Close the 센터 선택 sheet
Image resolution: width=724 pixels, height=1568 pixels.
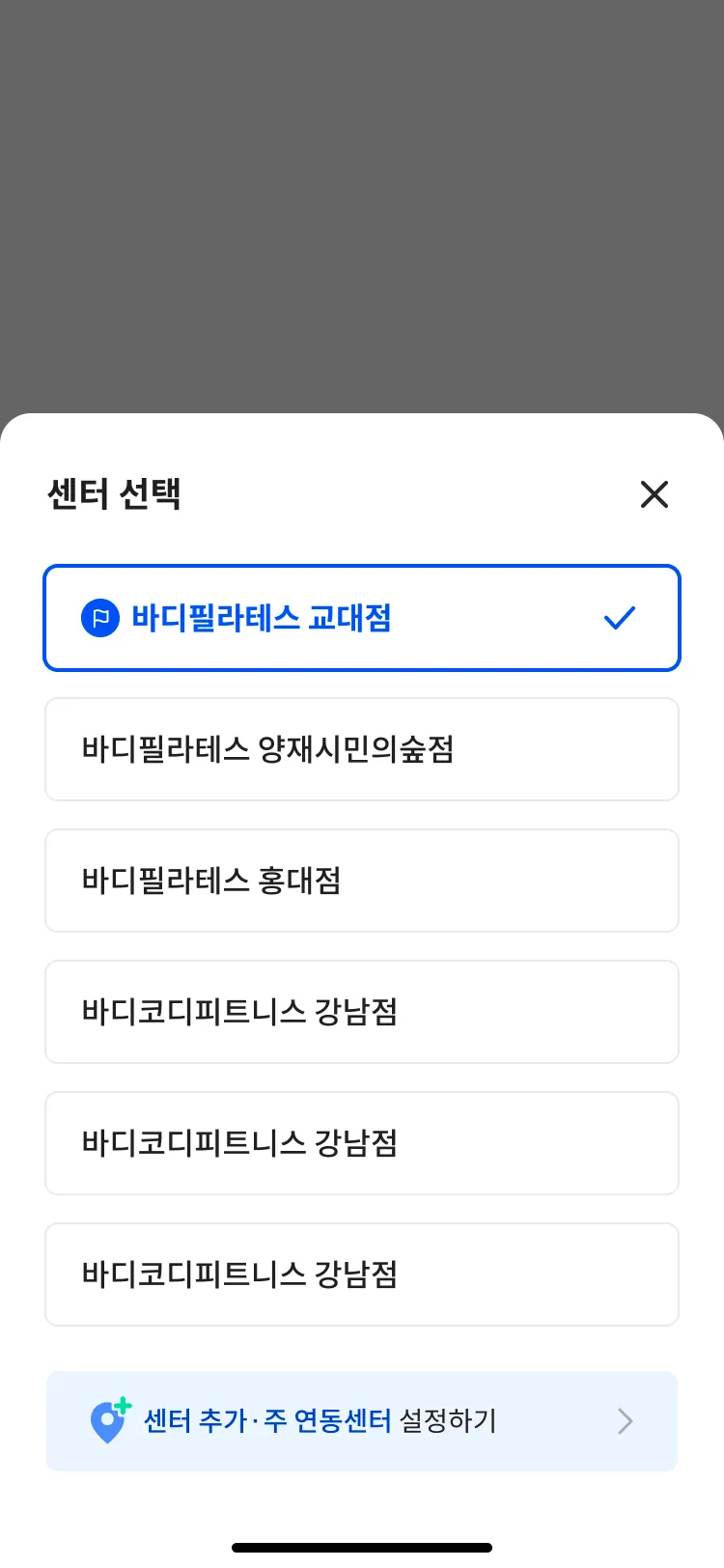[x=654, y=494]
